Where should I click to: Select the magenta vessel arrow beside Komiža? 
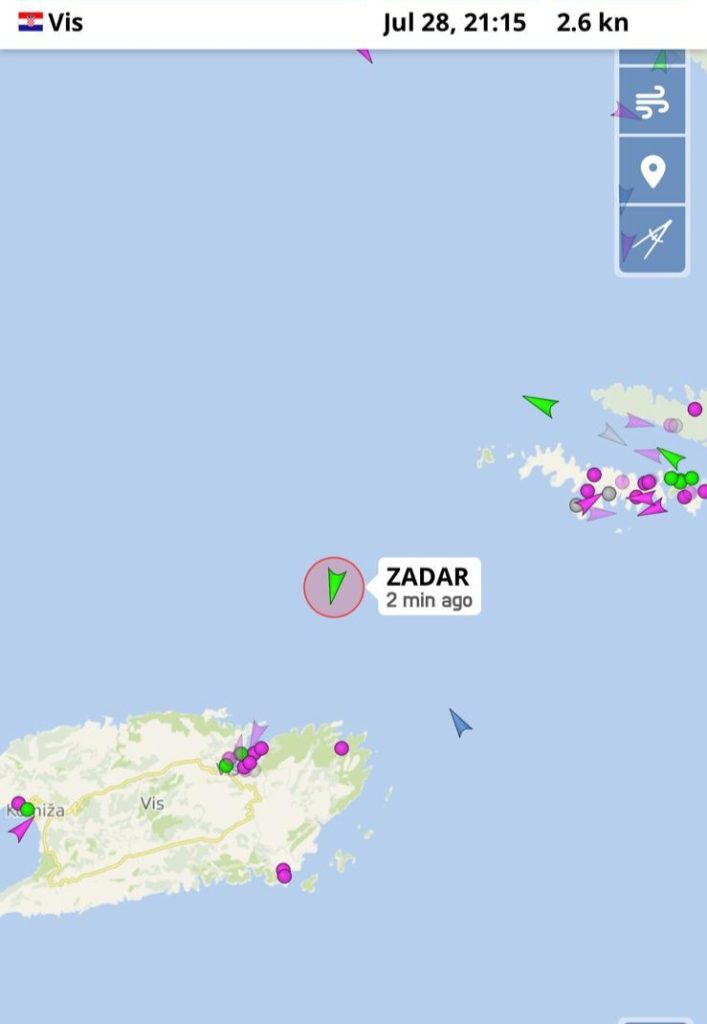21,829
